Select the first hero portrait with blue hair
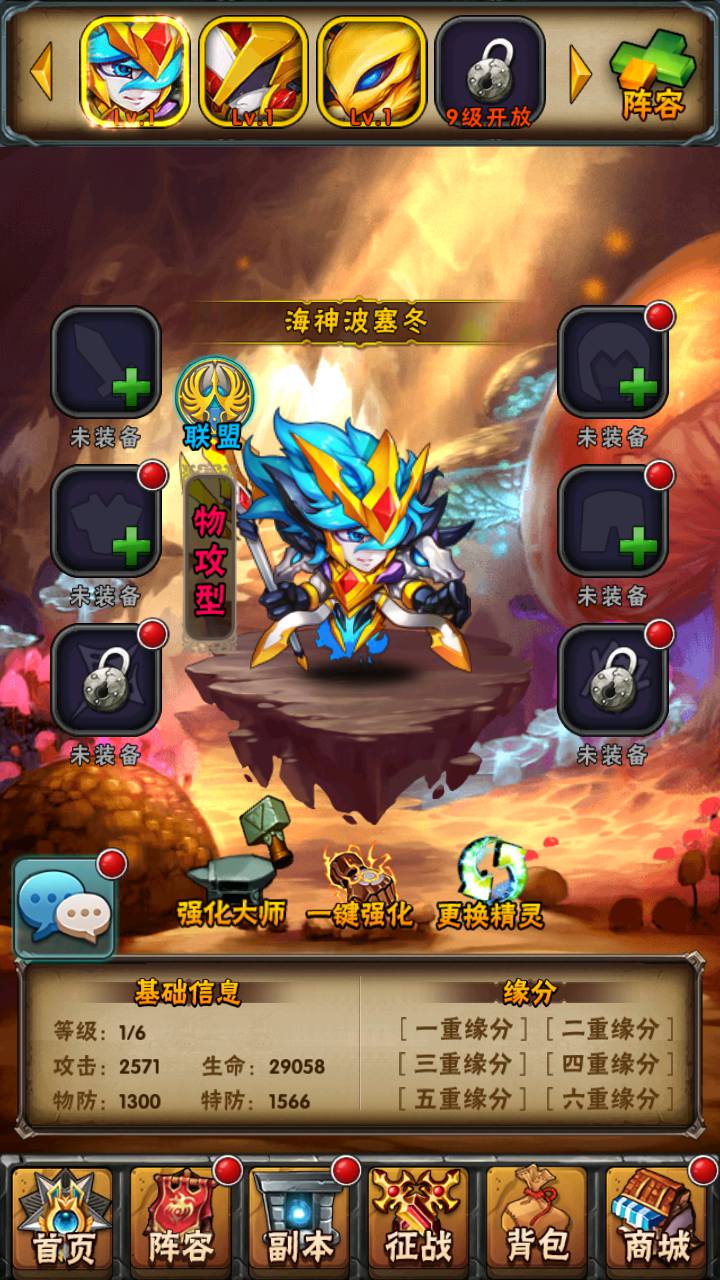 click(x=134, y=72)
